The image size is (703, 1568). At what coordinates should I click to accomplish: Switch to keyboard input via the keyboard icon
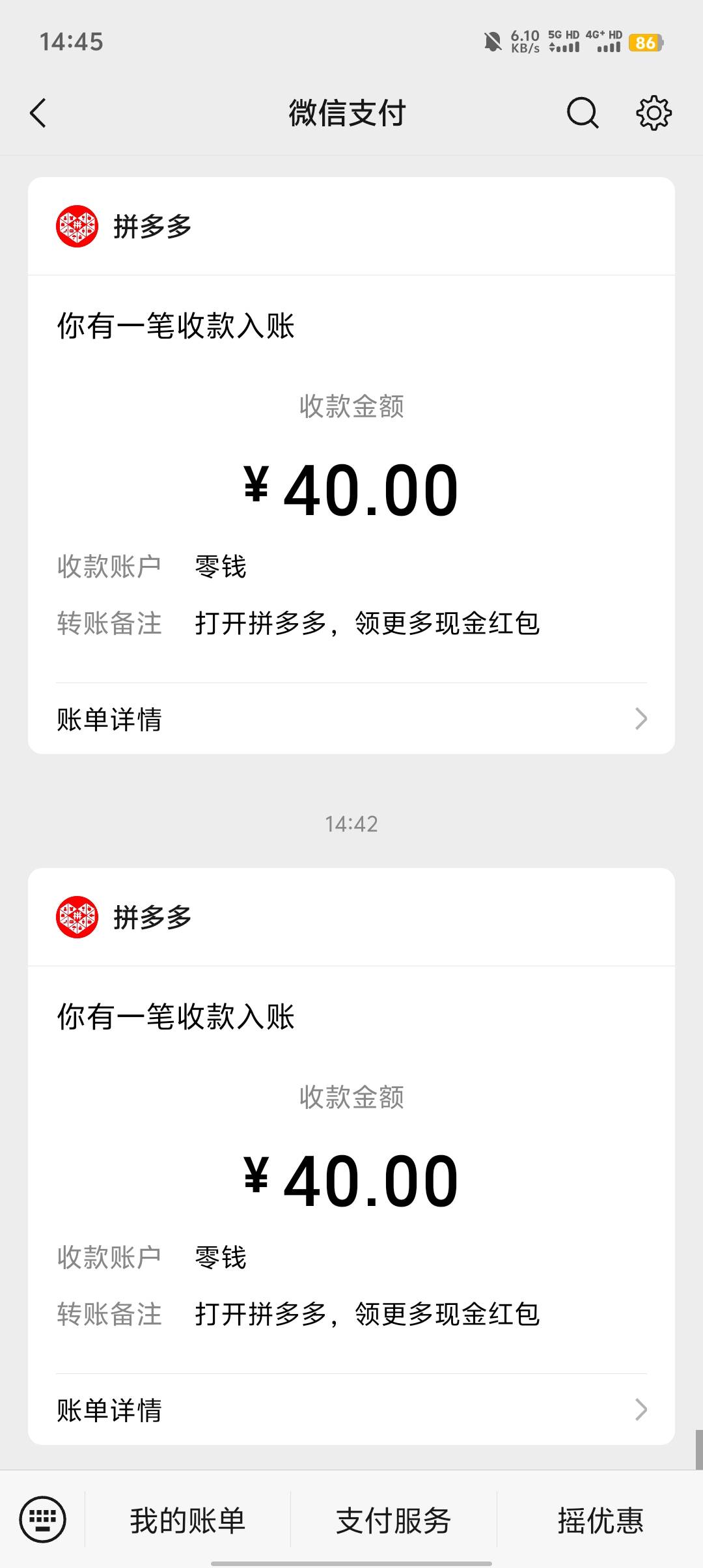pos(42,1520)
